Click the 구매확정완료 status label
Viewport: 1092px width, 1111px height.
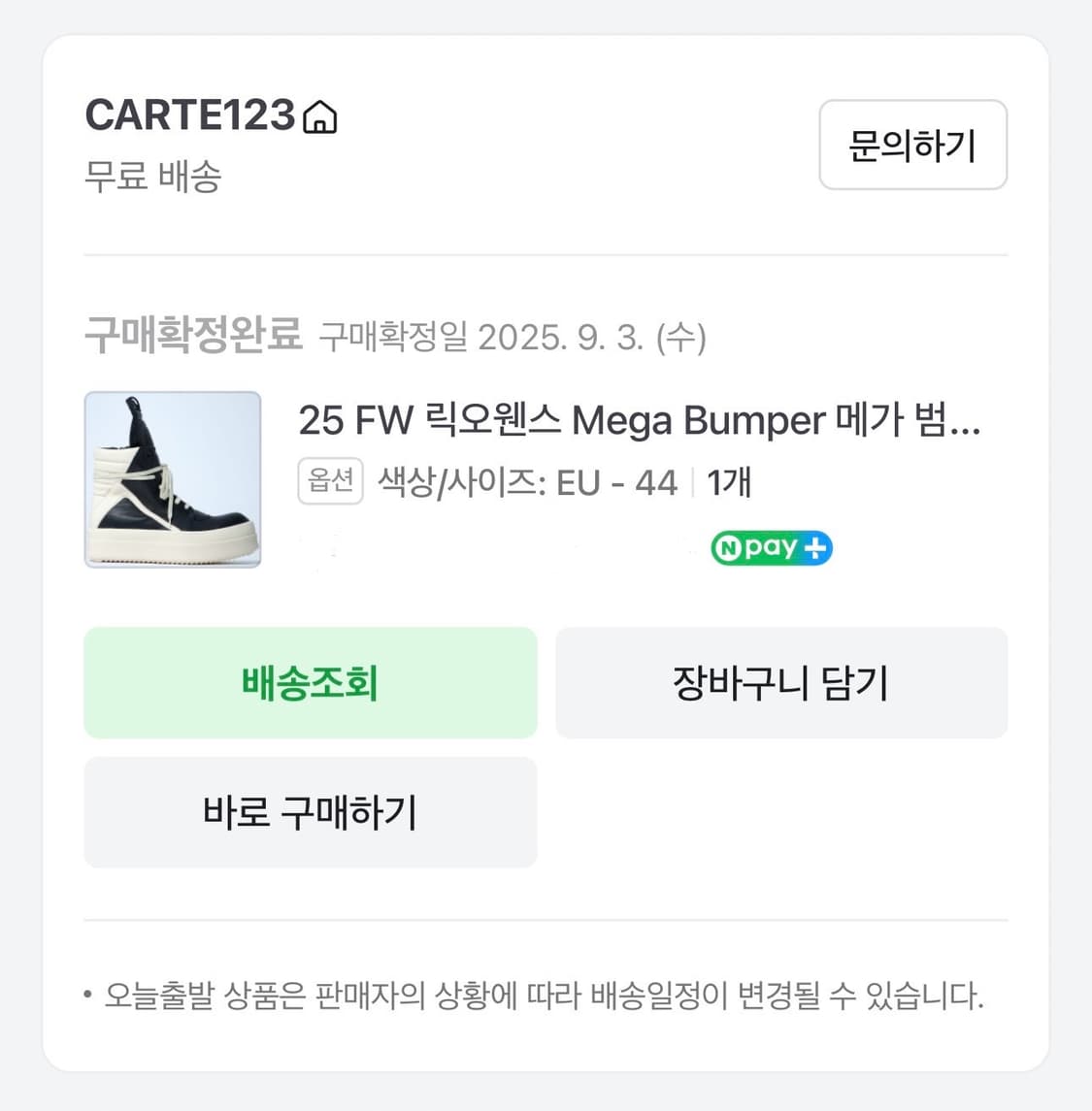click(x=192, y=338)
